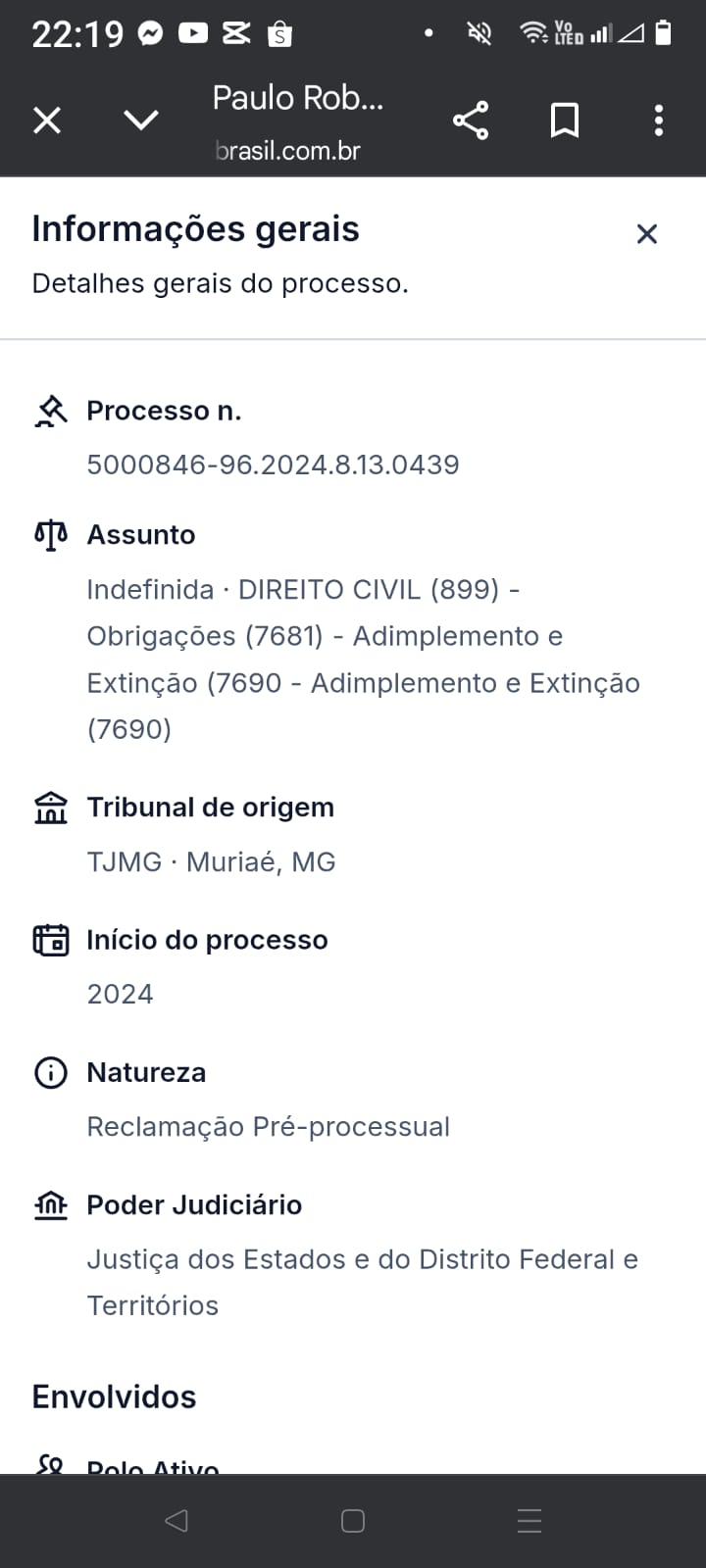Open the recent apps view
Image resolution: width=706 pixels, height=1568 pixels.
529,1521
